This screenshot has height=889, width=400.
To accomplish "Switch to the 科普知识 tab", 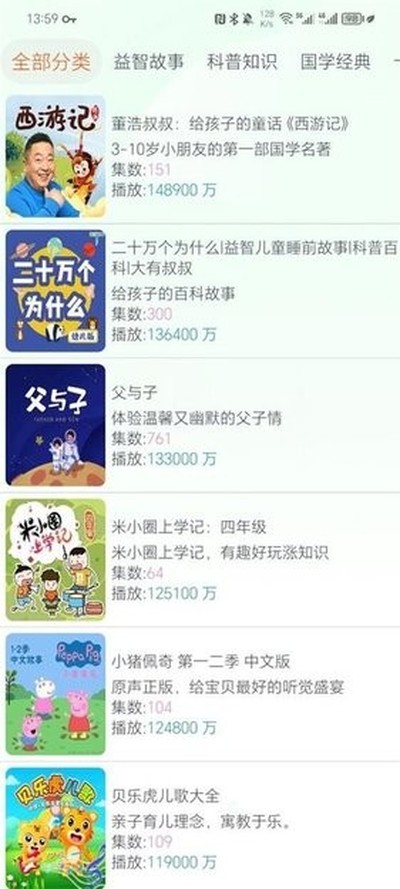I will (242, 62).
